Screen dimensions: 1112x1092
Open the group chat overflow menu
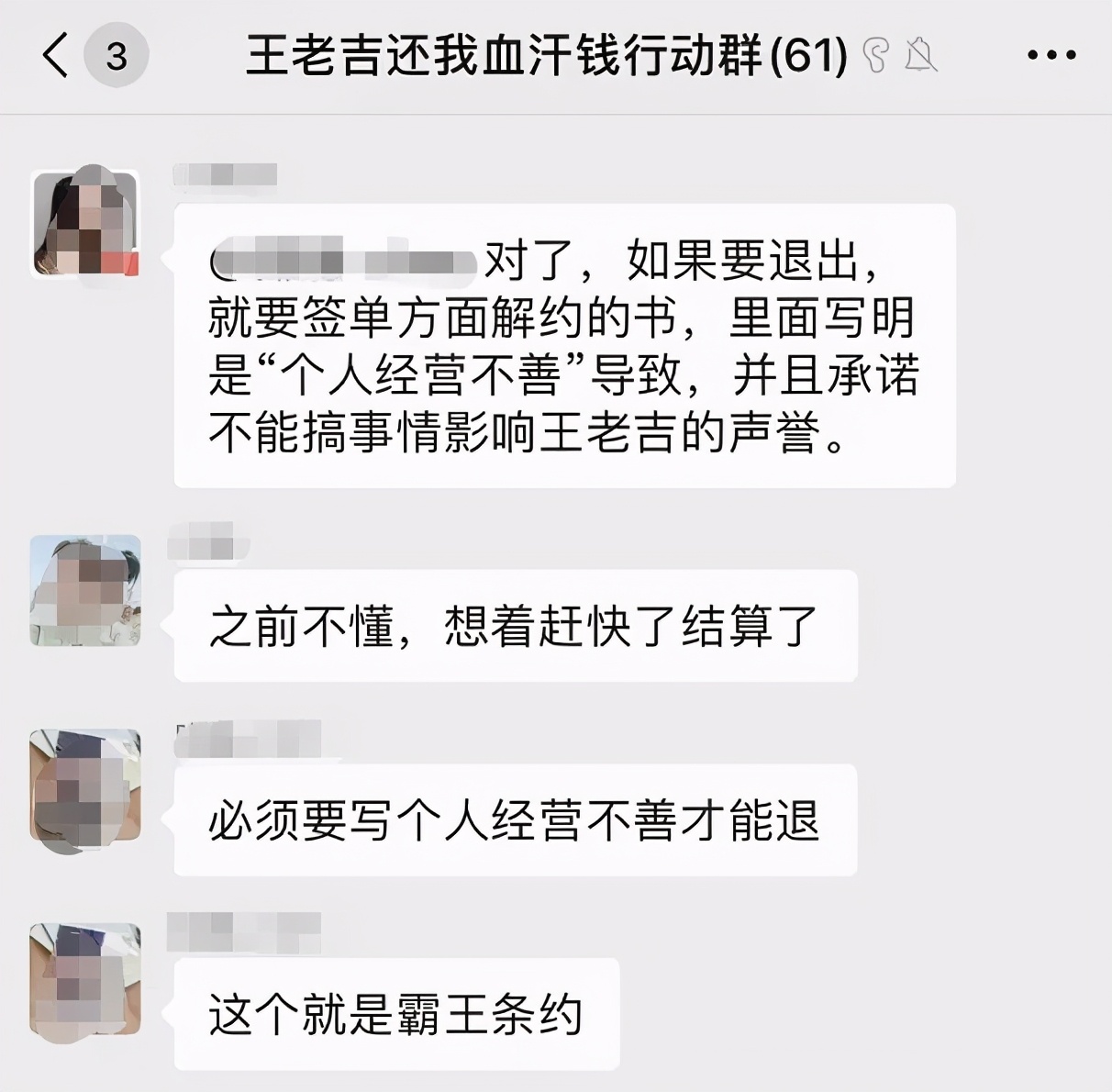coord(1051,56)
